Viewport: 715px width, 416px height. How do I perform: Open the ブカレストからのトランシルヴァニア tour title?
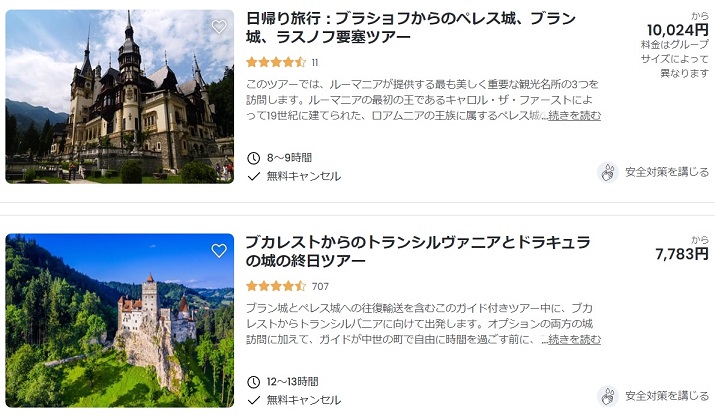click(x=418, y=251)
